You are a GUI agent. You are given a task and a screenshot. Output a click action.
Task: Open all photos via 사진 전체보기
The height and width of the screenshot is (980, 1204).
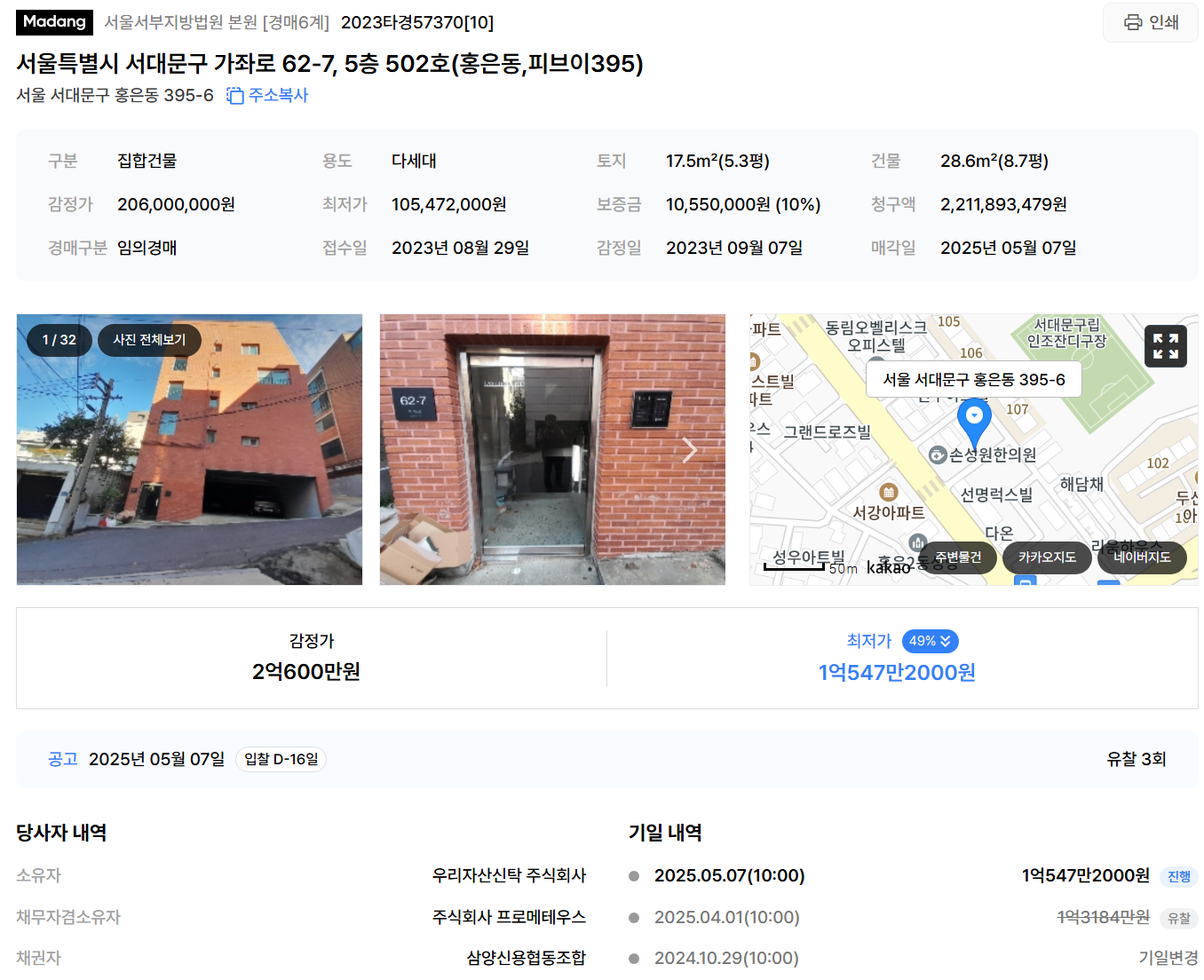click(x=149, y=340)
